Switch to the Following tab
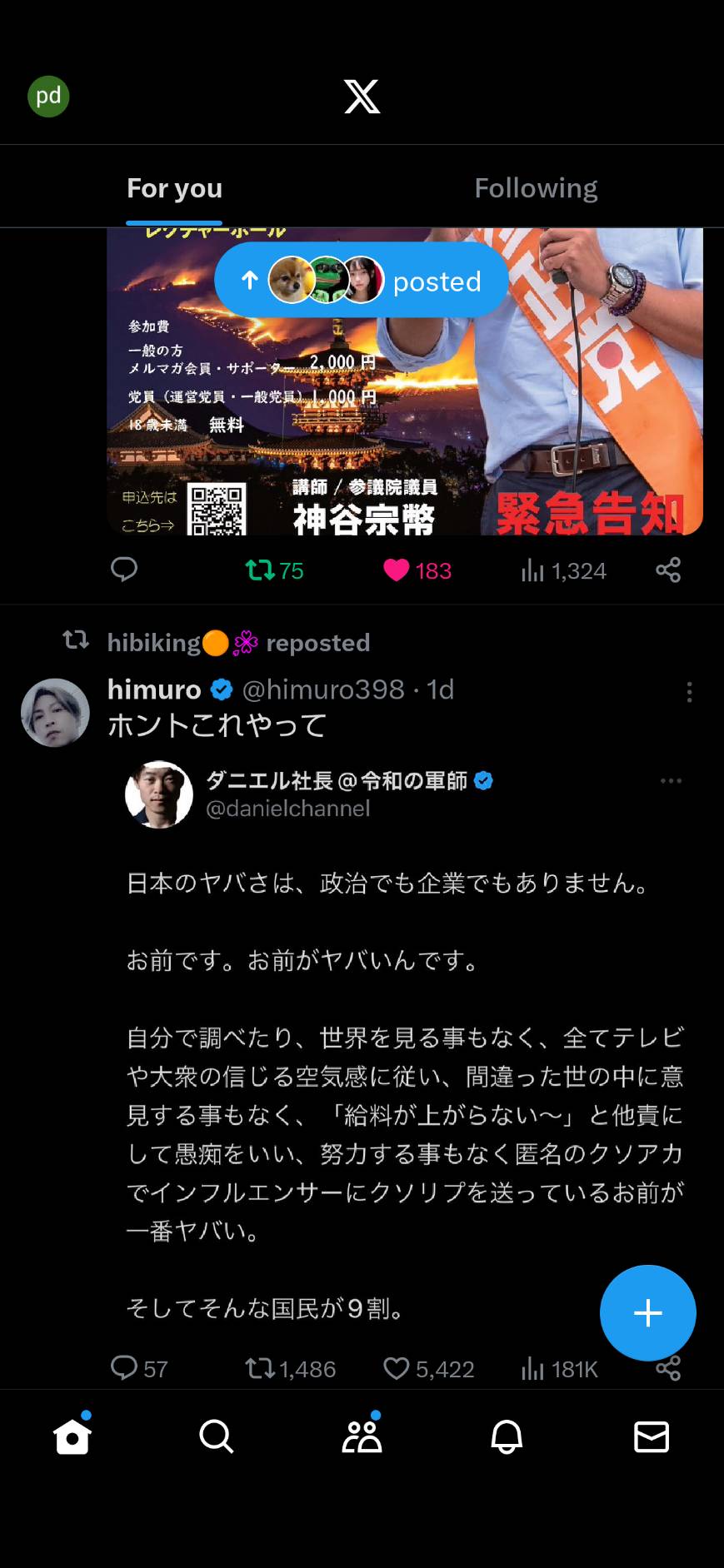Image resolution: width=724 pixels, height=1568 pixels. [536, 188]
